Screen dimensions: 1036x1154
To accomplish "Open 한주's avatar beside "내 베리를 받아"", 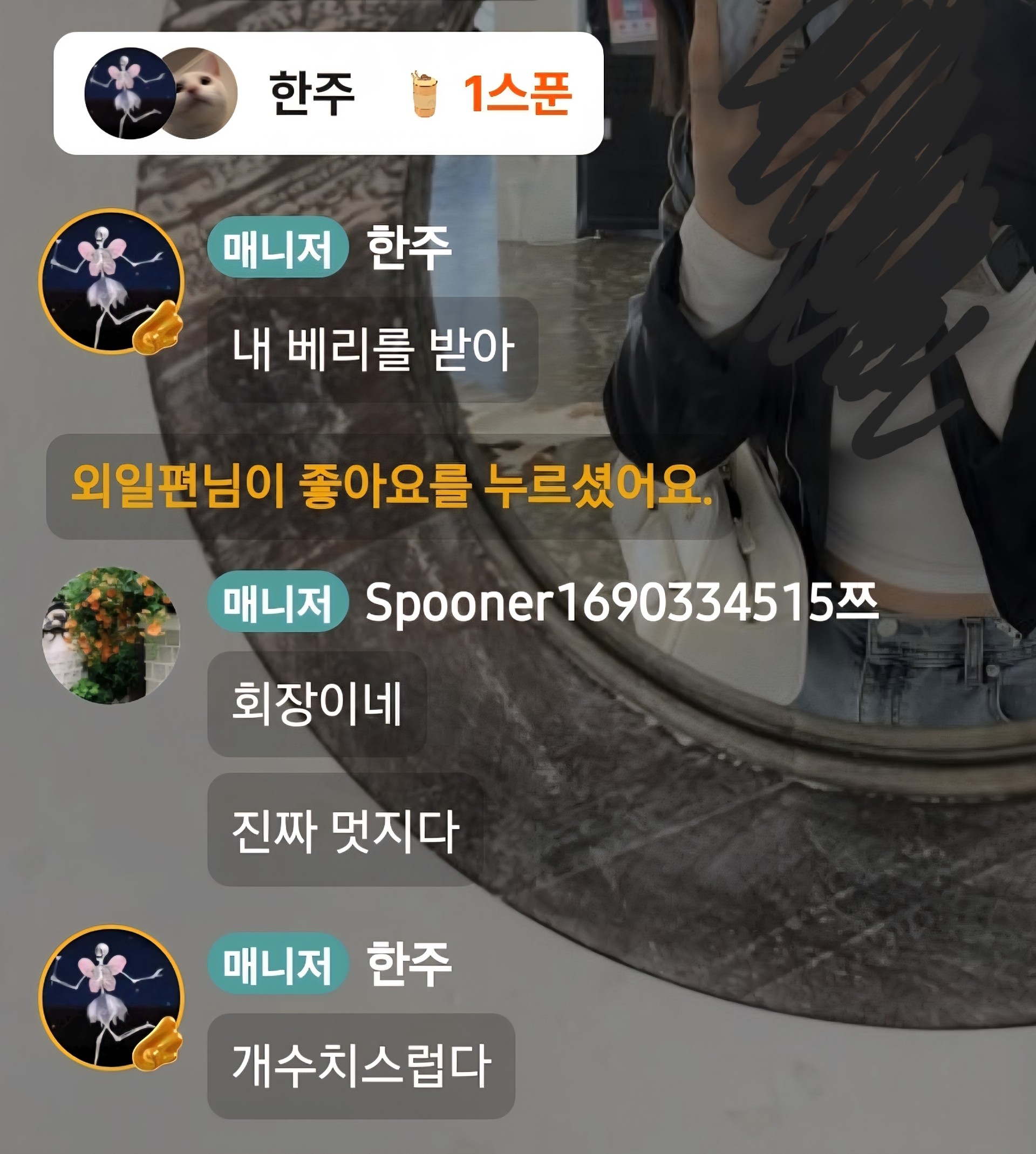I will click(x=111, y=281).
